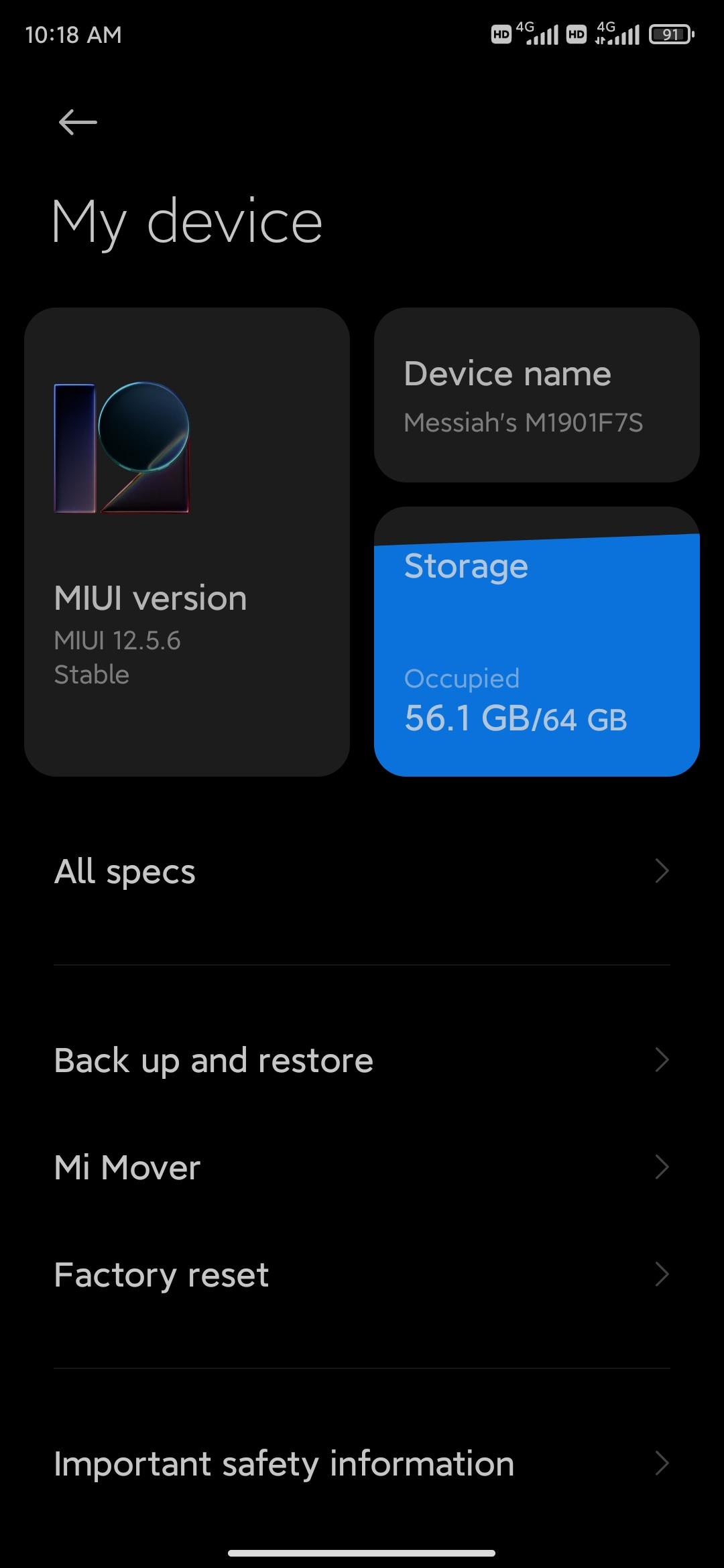Launch Mi Mover
This screenshot has width=724, height=1568.
pos(362,1167)
